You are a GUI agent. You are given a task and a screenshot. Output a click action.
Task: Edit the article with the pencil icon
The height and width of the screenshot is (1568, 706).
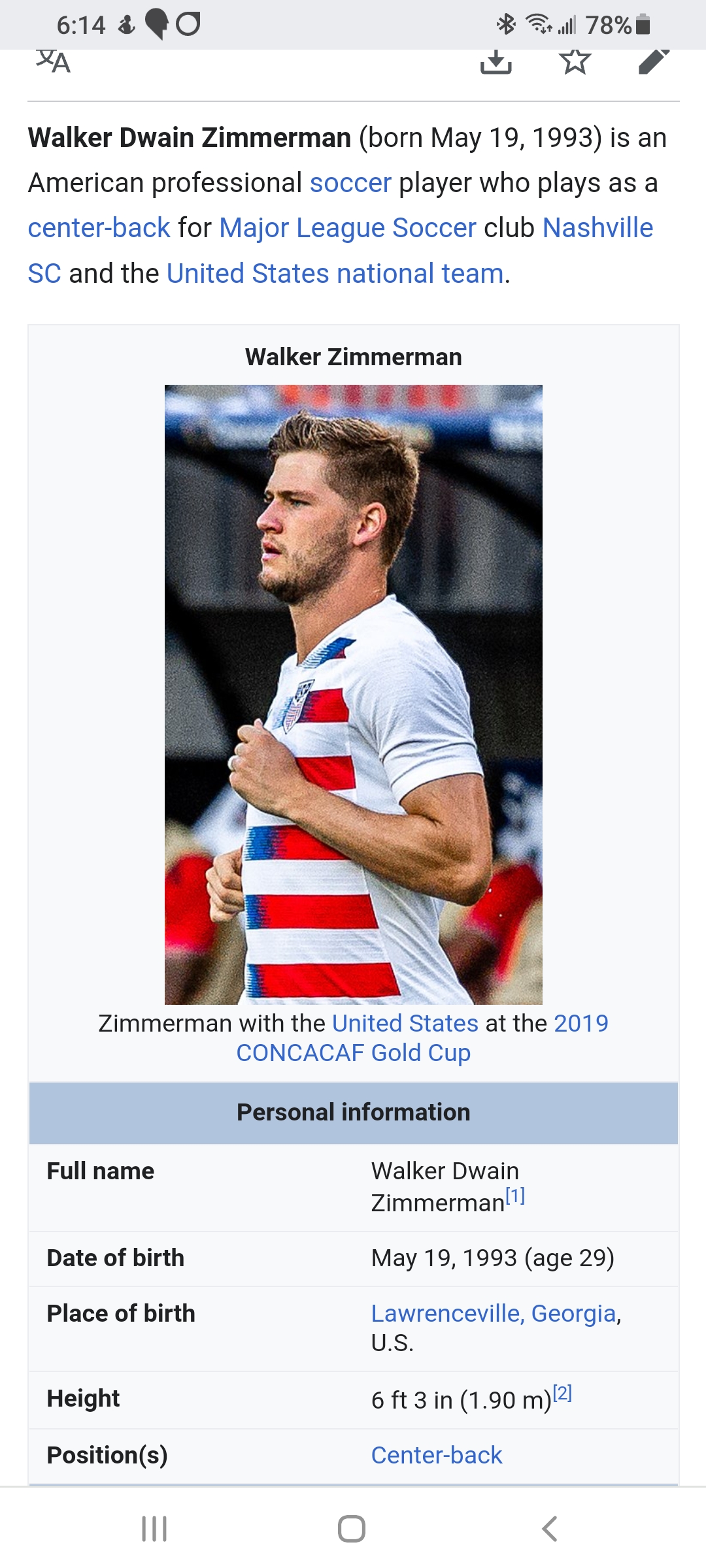click(x=654, y=62)
